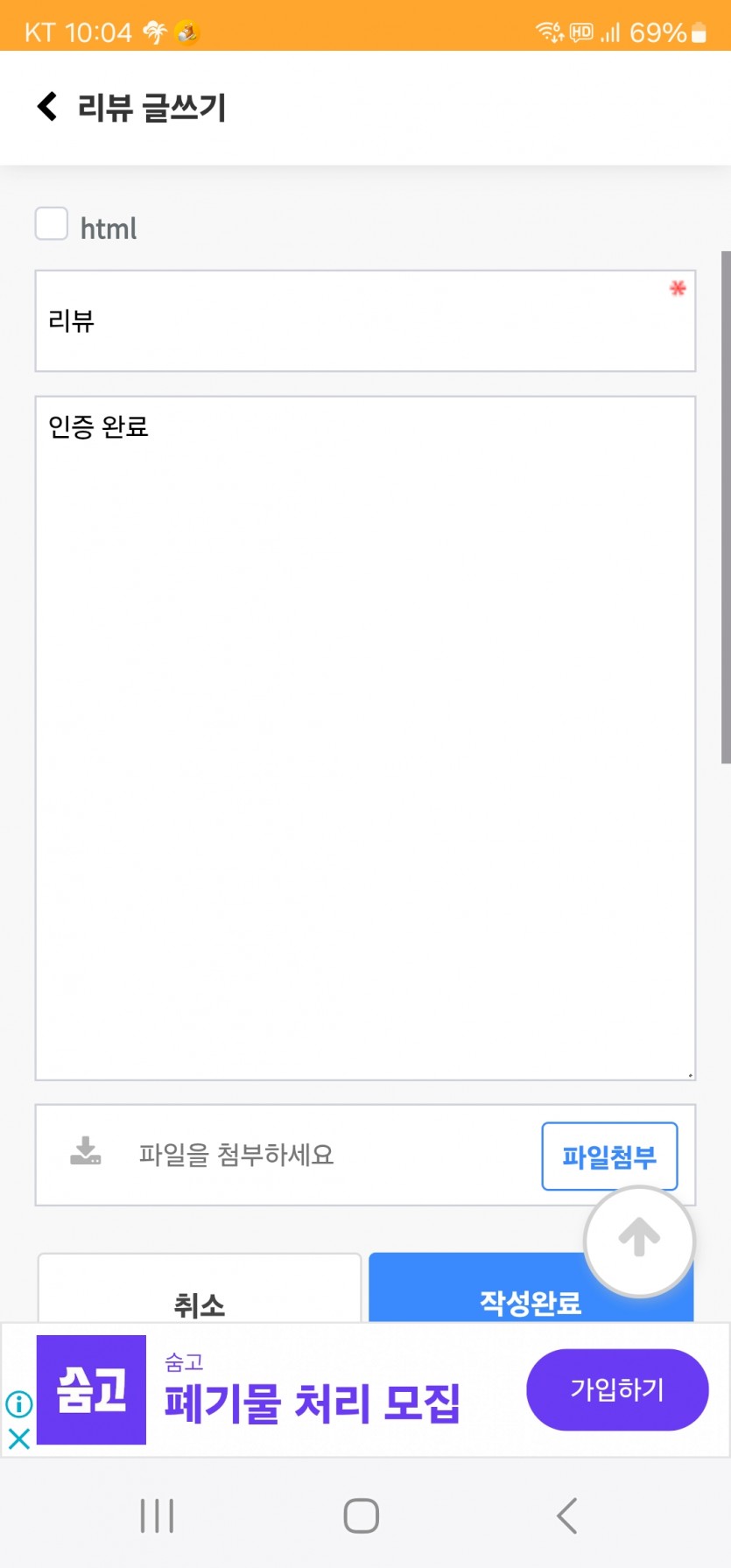Image resolution: width=731 pixels, height=1568 pixels.
Task: Tap the review title field
Action: 365,321
